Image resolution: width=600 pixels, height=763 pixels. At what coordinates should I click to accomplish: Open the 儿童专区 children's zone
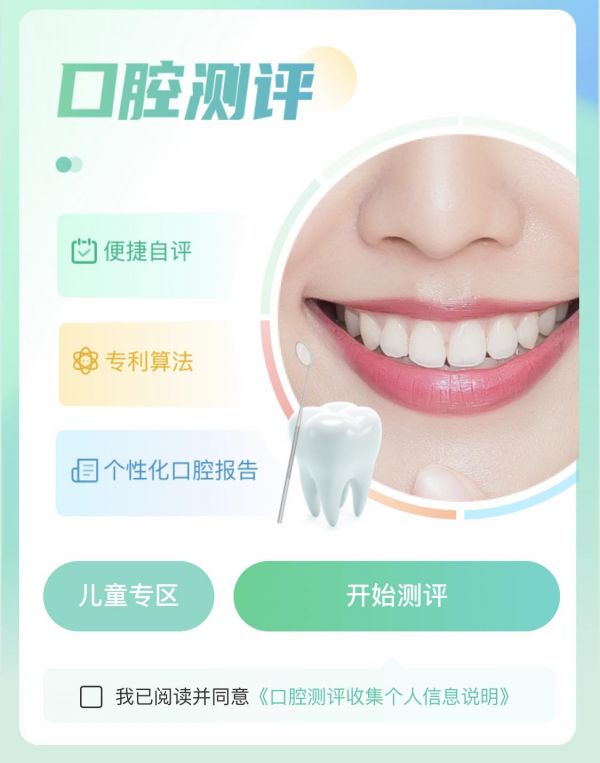point(128,596)
